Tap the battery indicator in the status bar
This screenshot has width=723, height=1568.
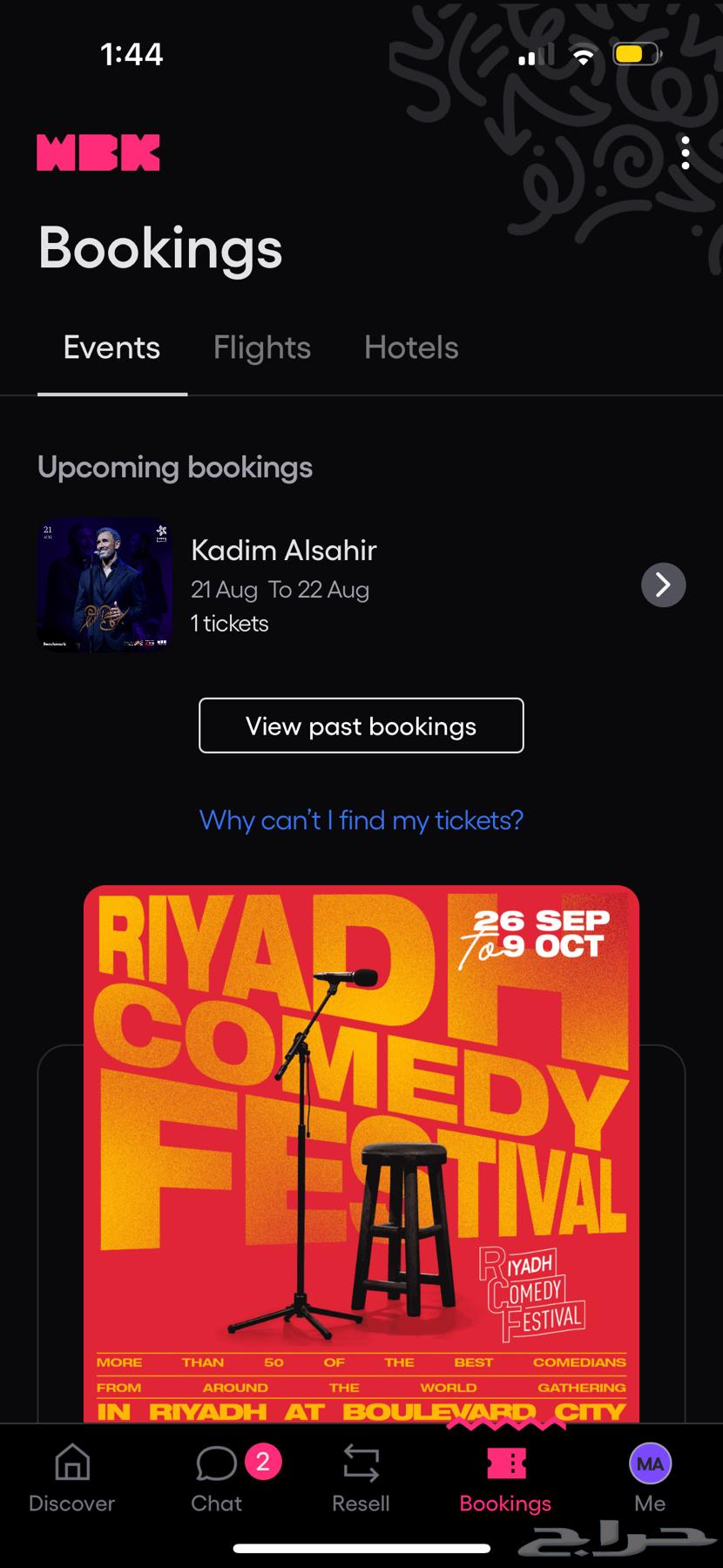(636, 54)
